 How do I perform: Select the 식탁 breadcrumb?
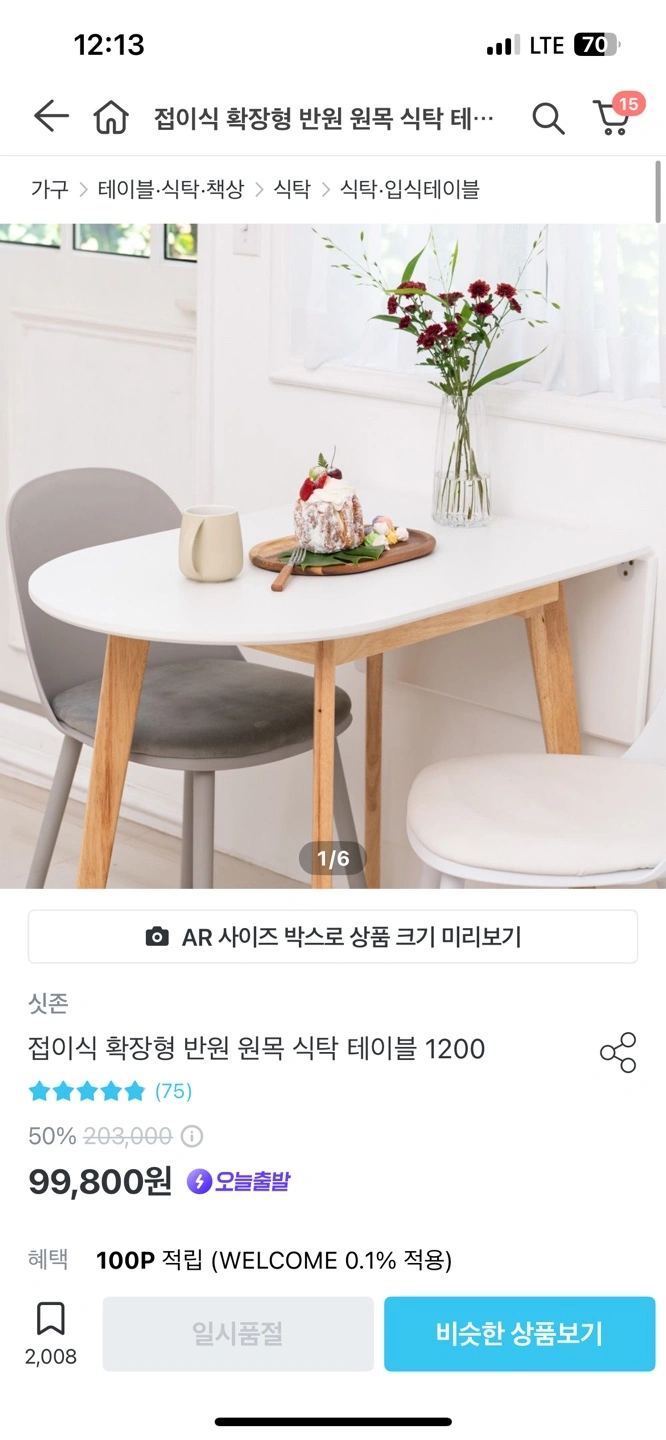[292, 189]
